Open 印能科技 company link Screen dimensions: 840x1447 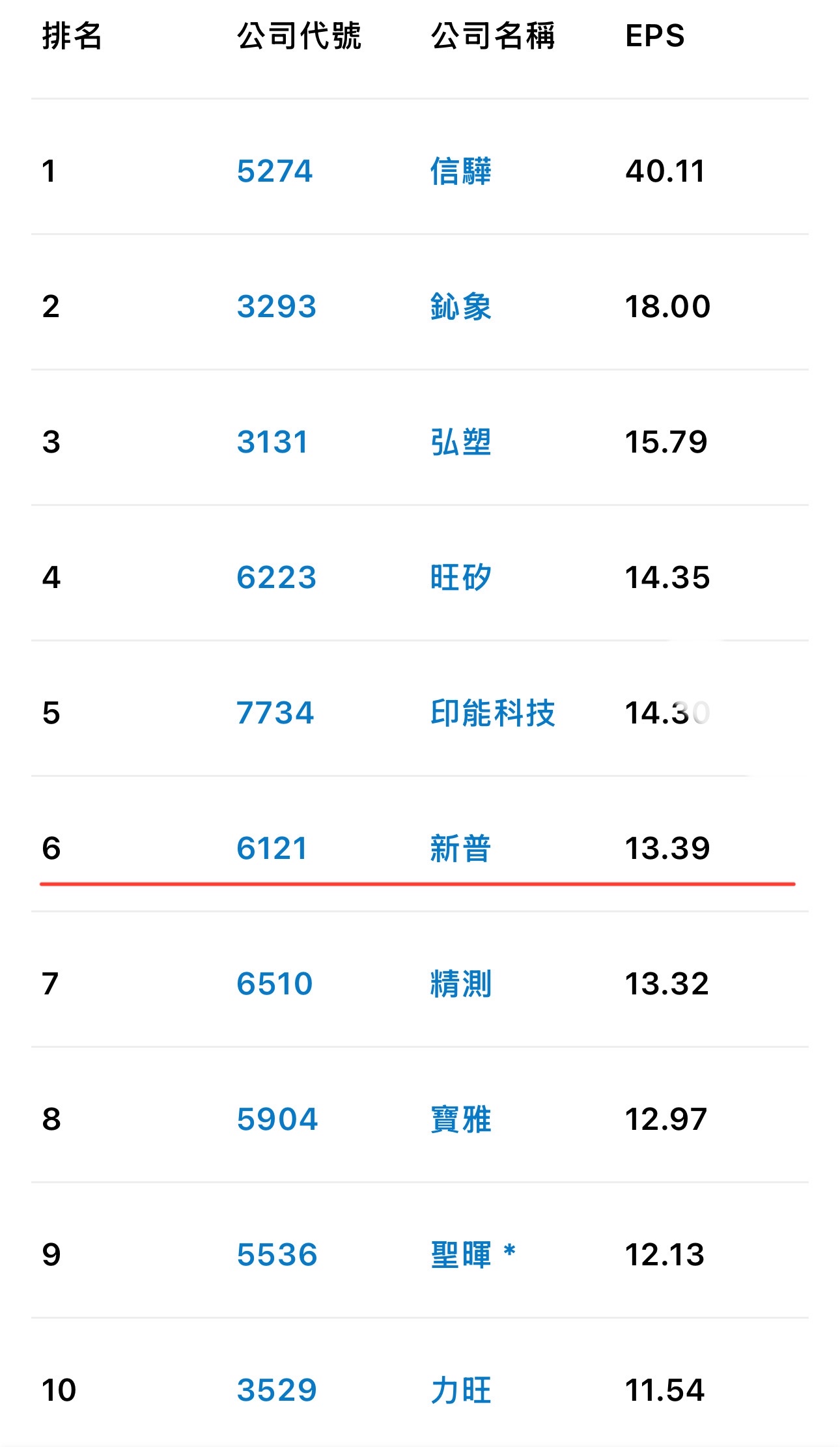492,713
